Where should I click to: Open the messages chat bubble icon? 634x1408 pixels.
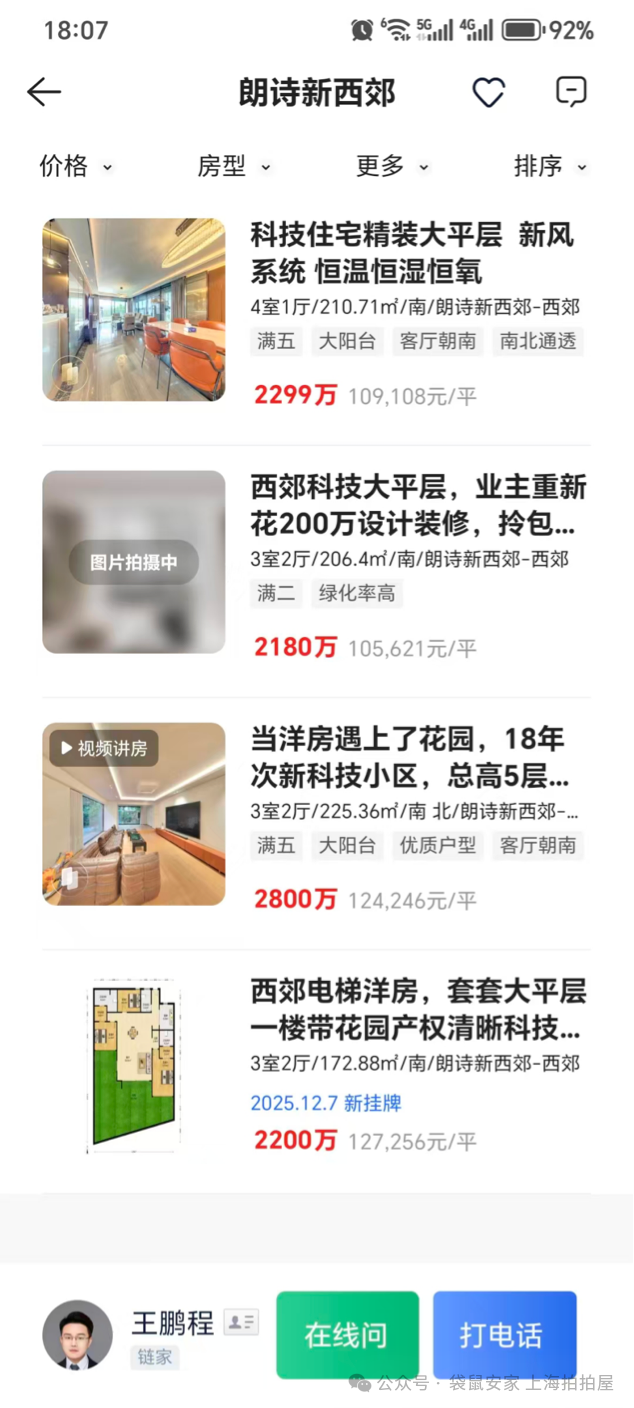pos(571,92)
